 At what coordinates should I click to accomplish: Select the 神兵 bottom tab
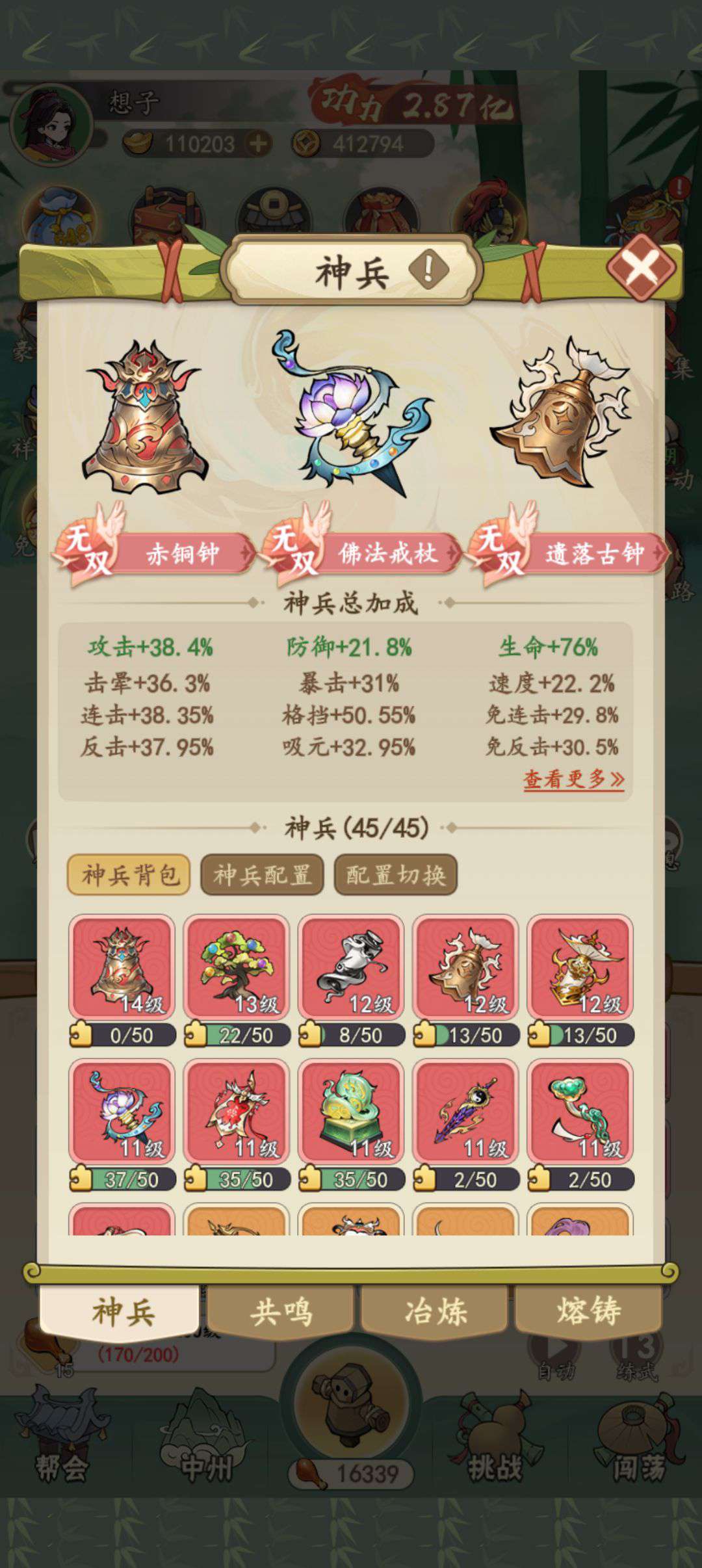(x=123, y=1311)
